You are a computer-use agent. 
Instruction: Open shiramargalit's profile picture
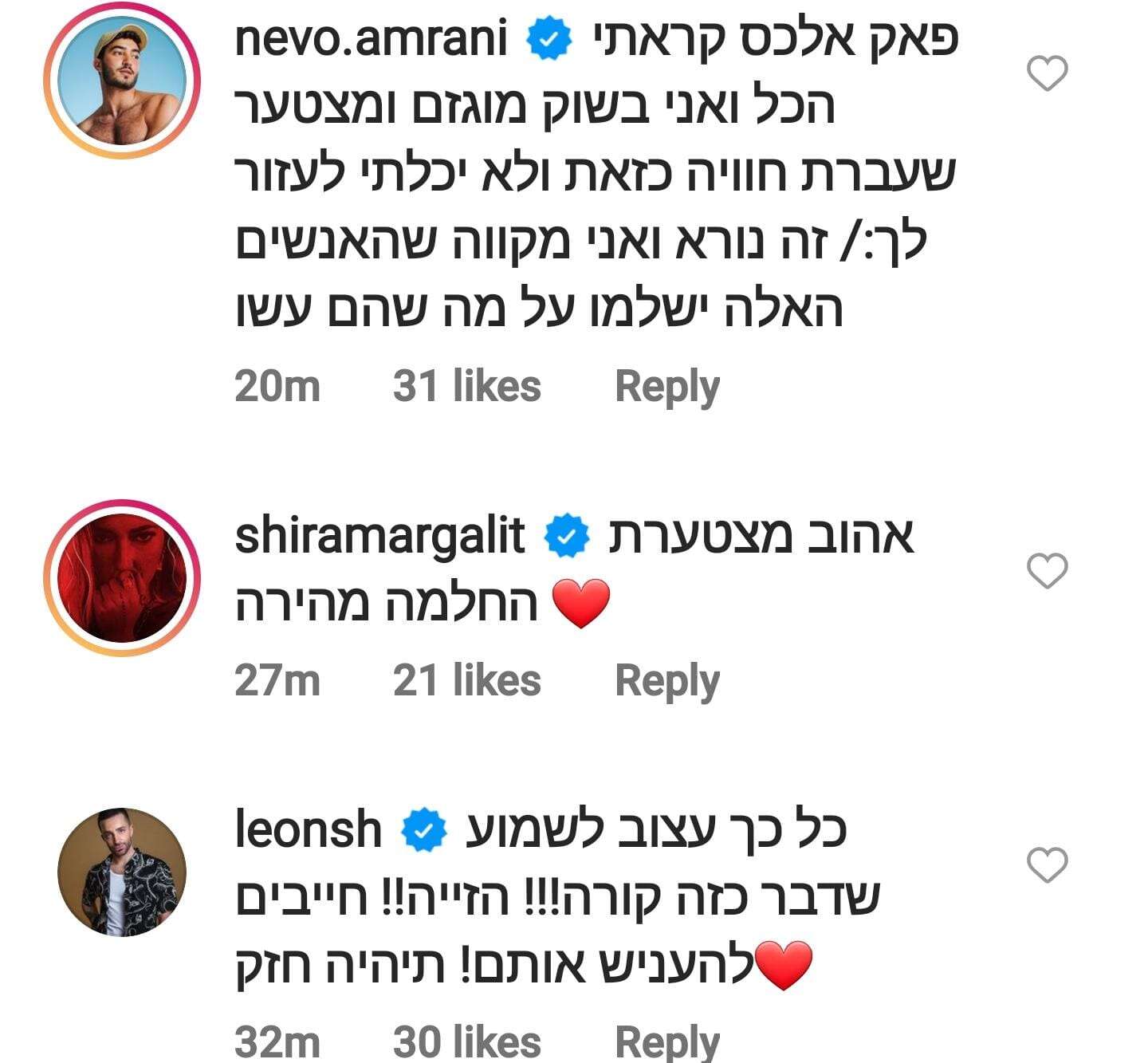click(x=121, y=578)
